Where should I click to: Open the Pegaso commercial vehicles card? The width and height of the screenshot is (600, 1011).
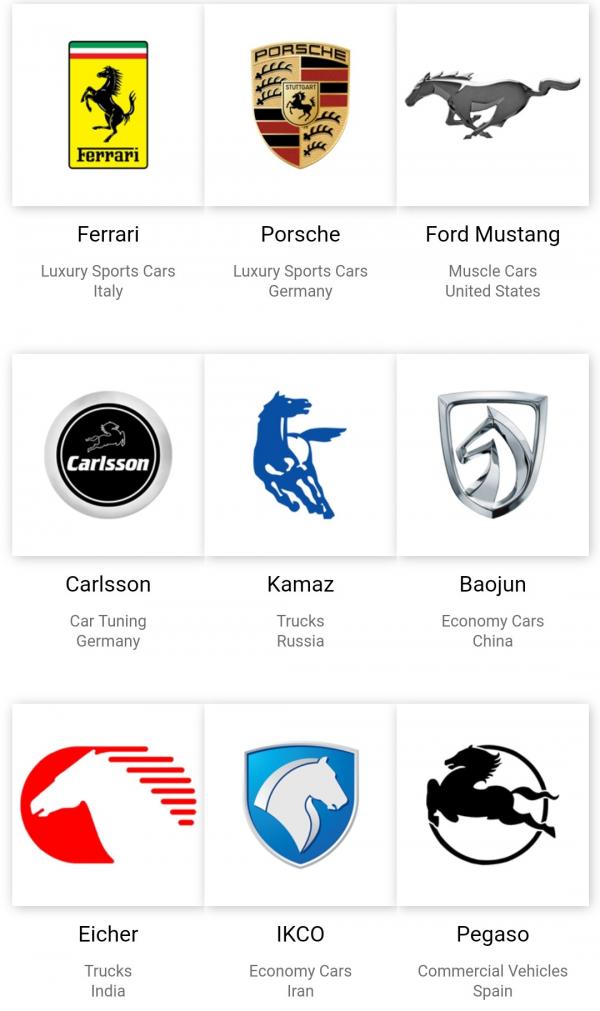(492, 805)
